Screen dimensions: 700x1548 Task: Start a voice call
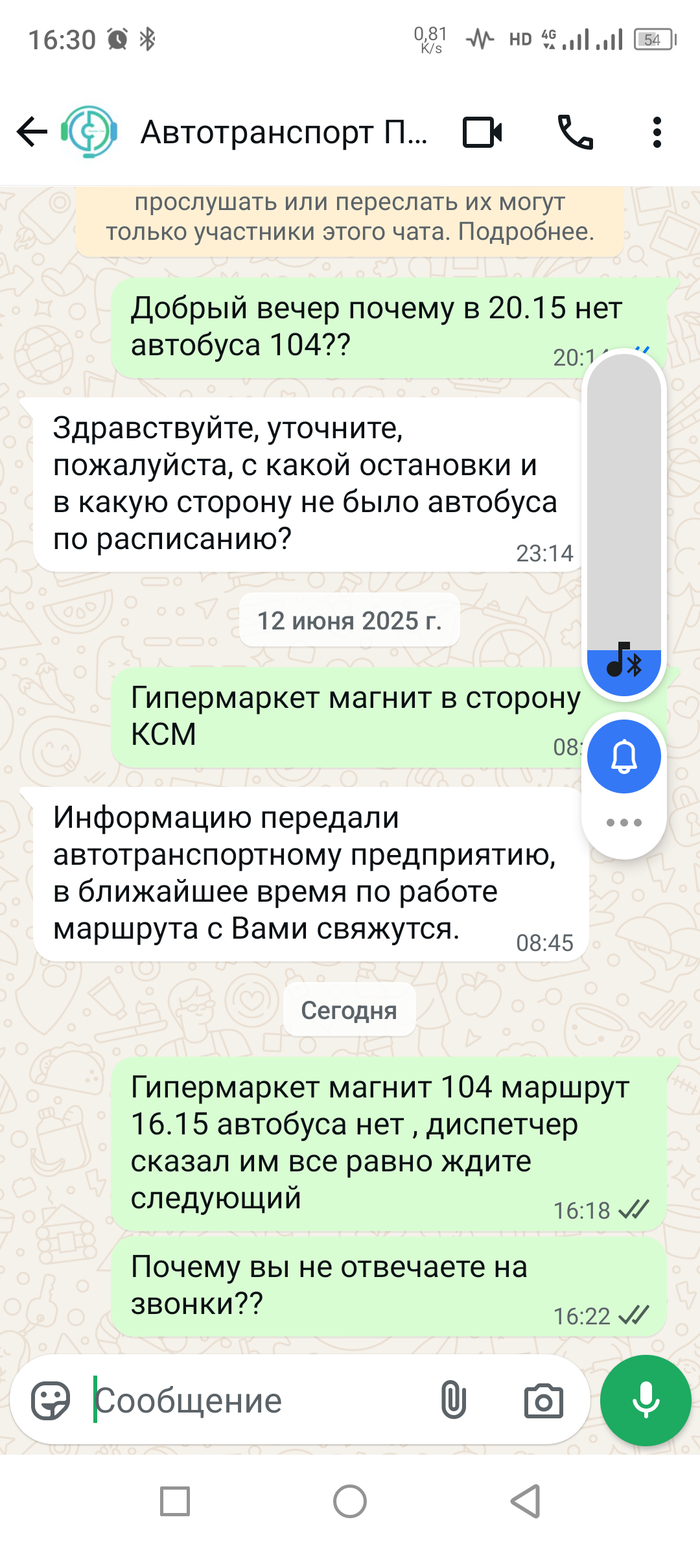click(x=575, y=132)
